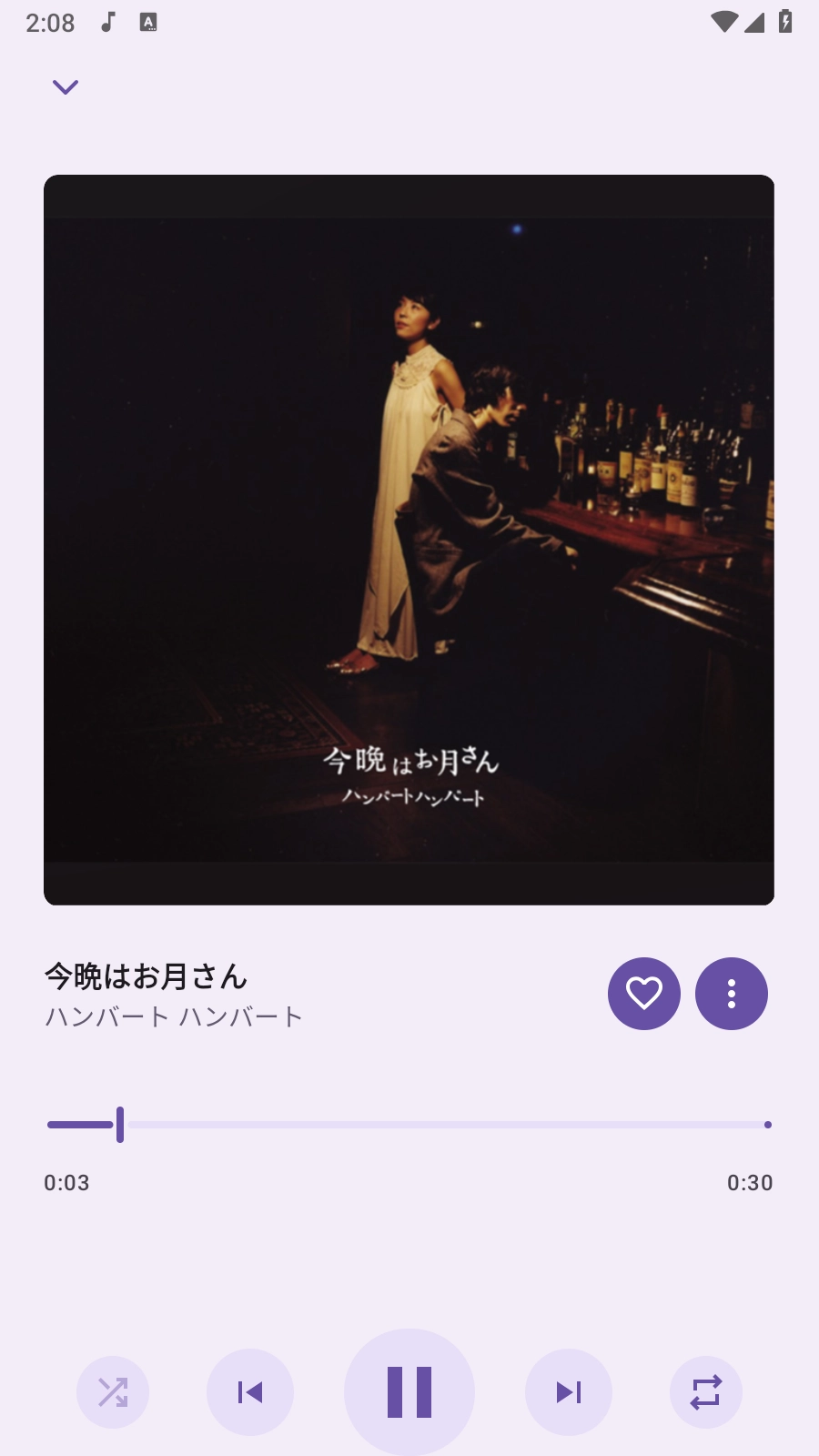Tap the song title 今晩はお月さん

click(146, 976)
